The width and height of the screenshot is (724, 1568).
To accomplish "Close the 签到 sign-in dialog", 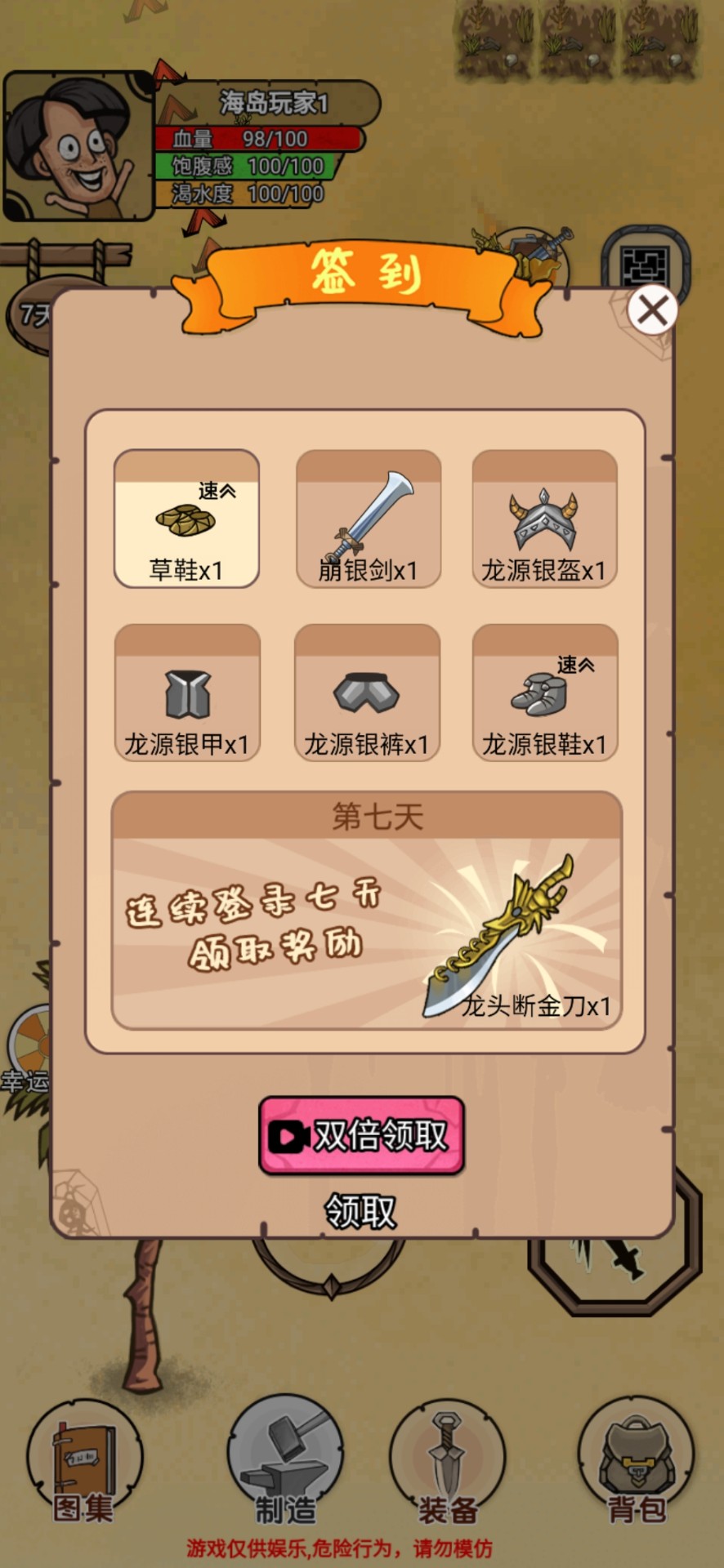I will pos(652,310).
